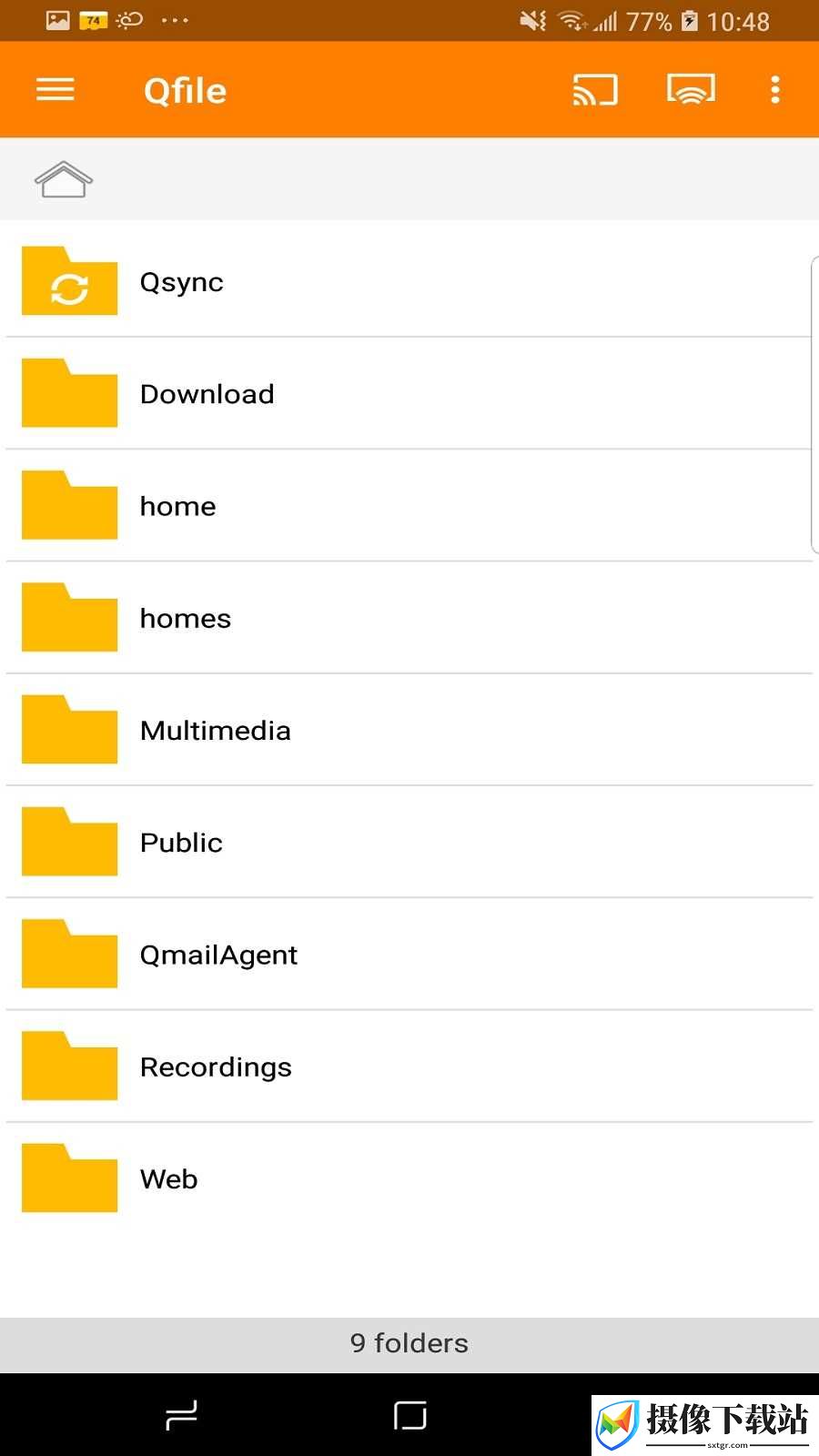Screen dimensions: 819x1456
Task: Show recent apps from navigation bar
Action: click(x=181, y=1415)
